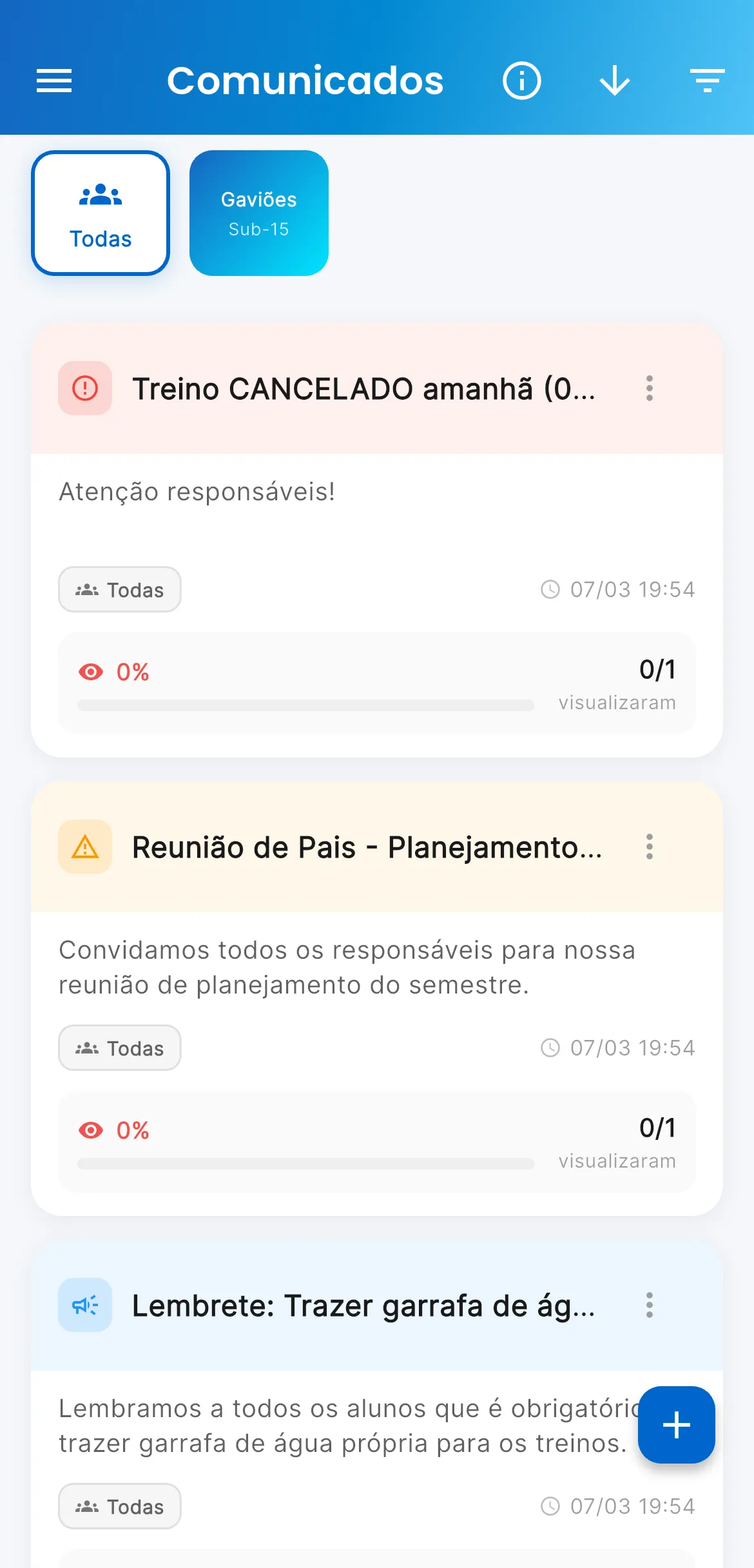Viewport: 754px width, 1568px height.
Task: Open the filter options icon
Action: (707, 80)
